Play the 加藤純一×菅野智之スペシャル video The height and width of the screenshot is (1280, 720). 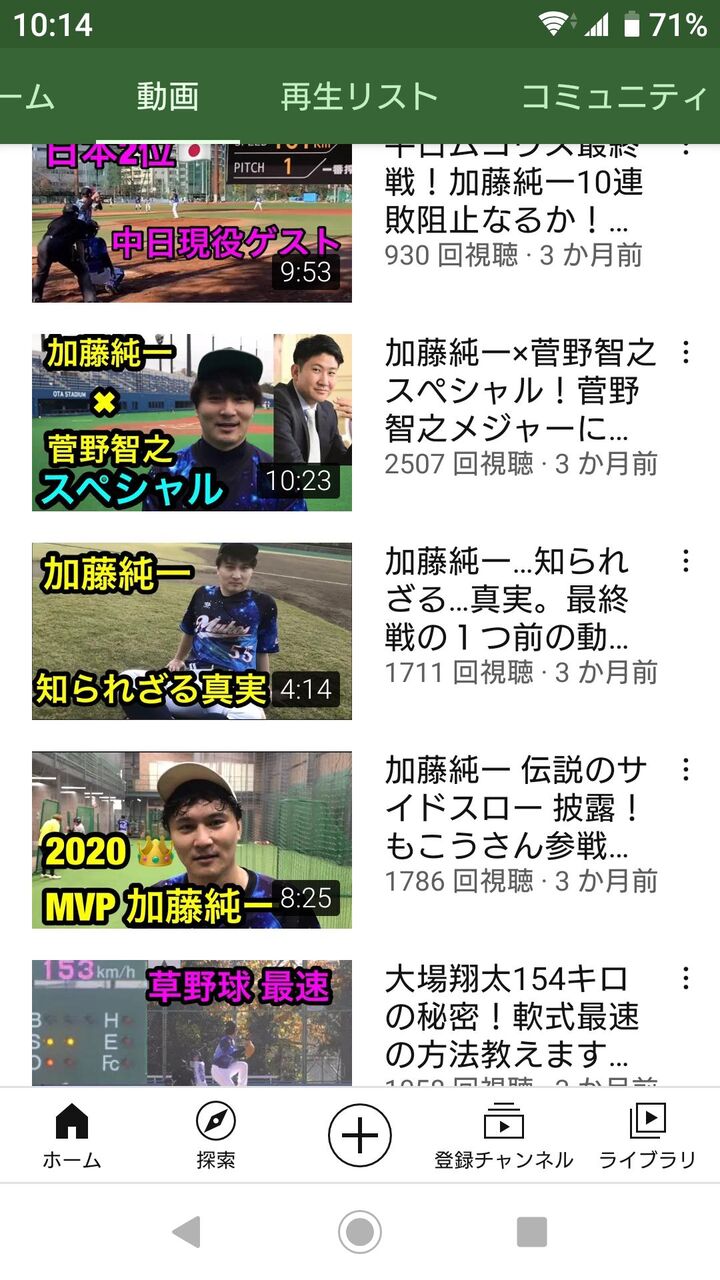click(192, 422)
